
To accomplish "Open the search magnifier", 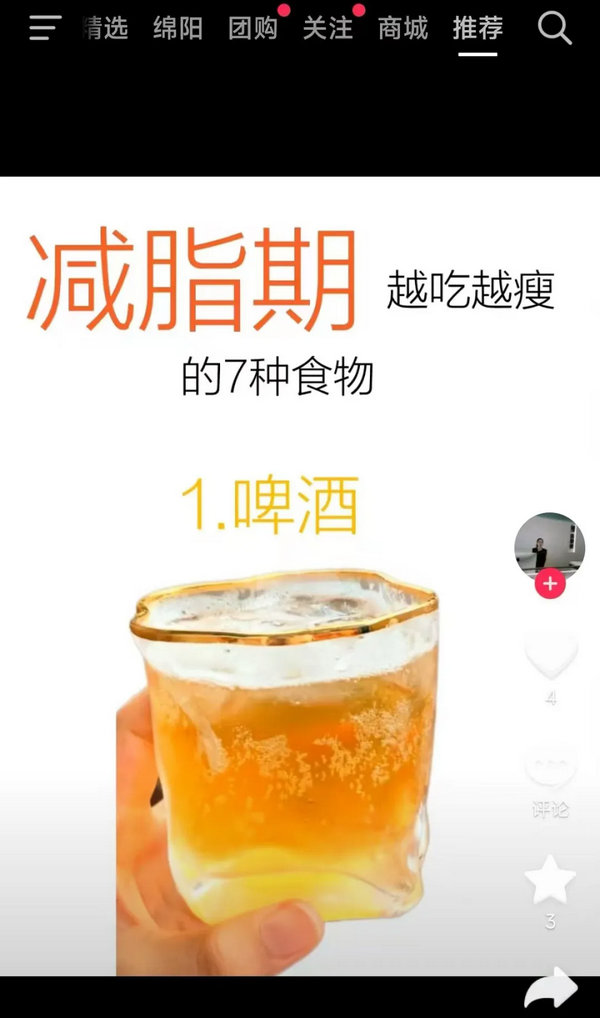I will tap(554, 28).
